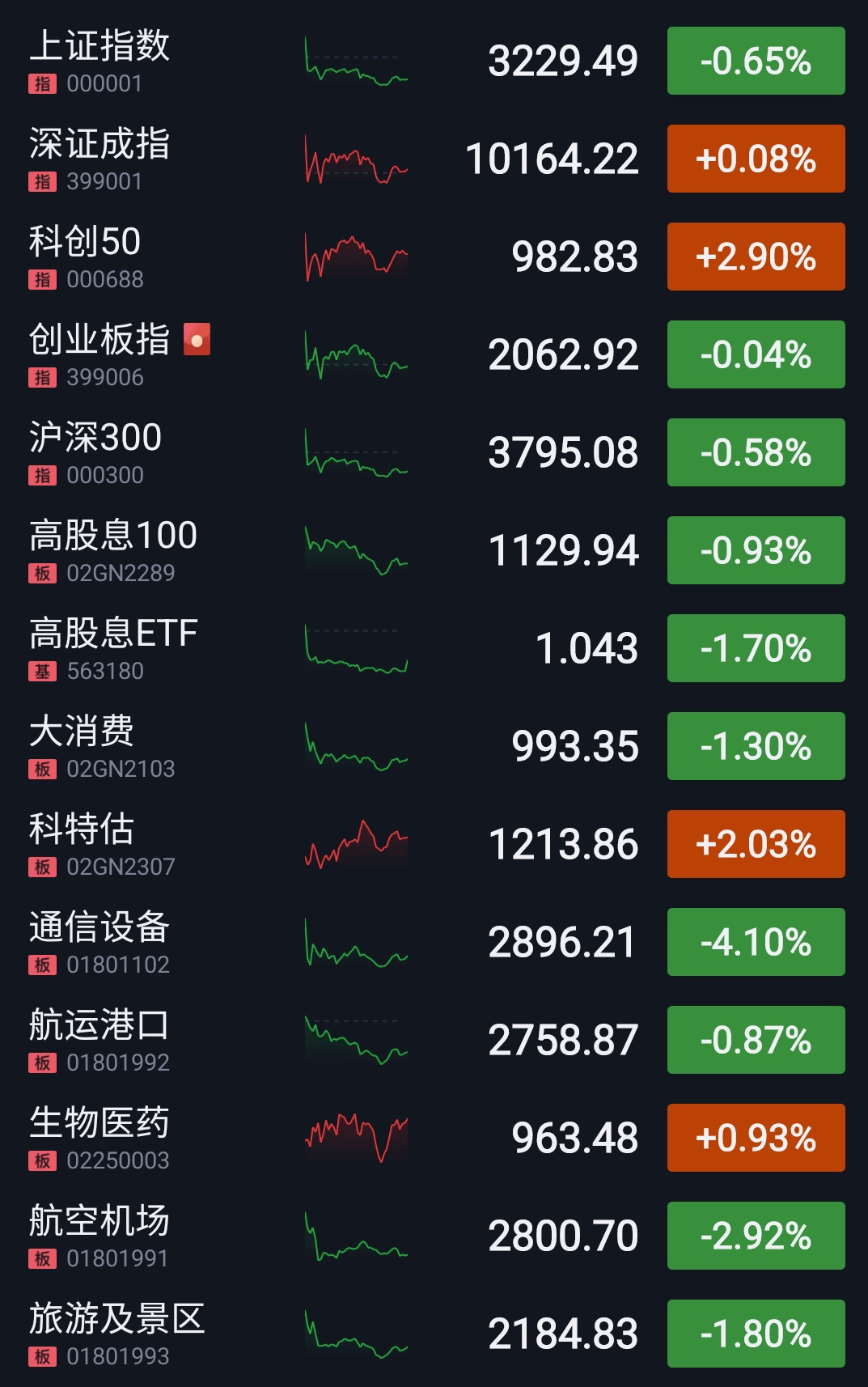Select the 大消费 sector name

tap(85, 733)
